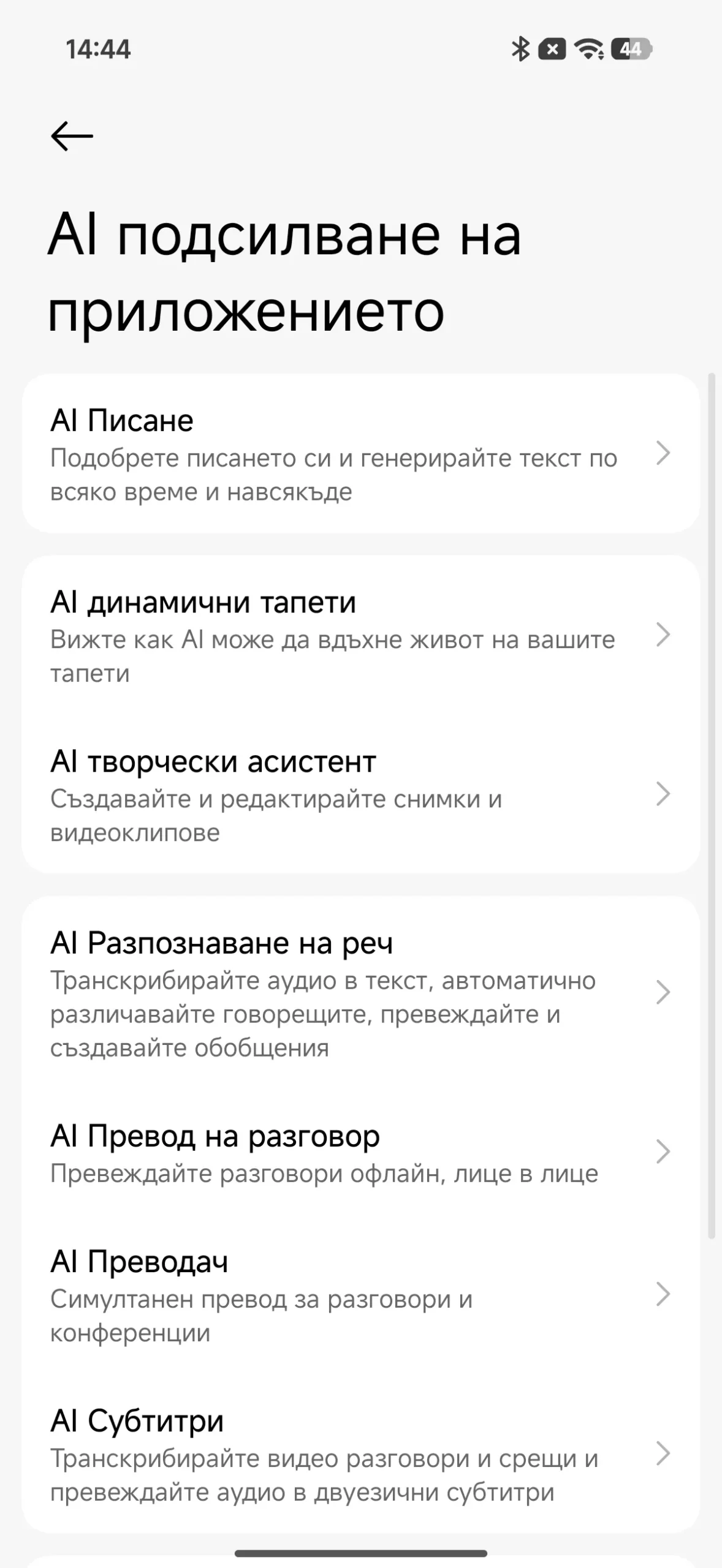Tap AI Превод на разговор

(x=360, y=1152)
